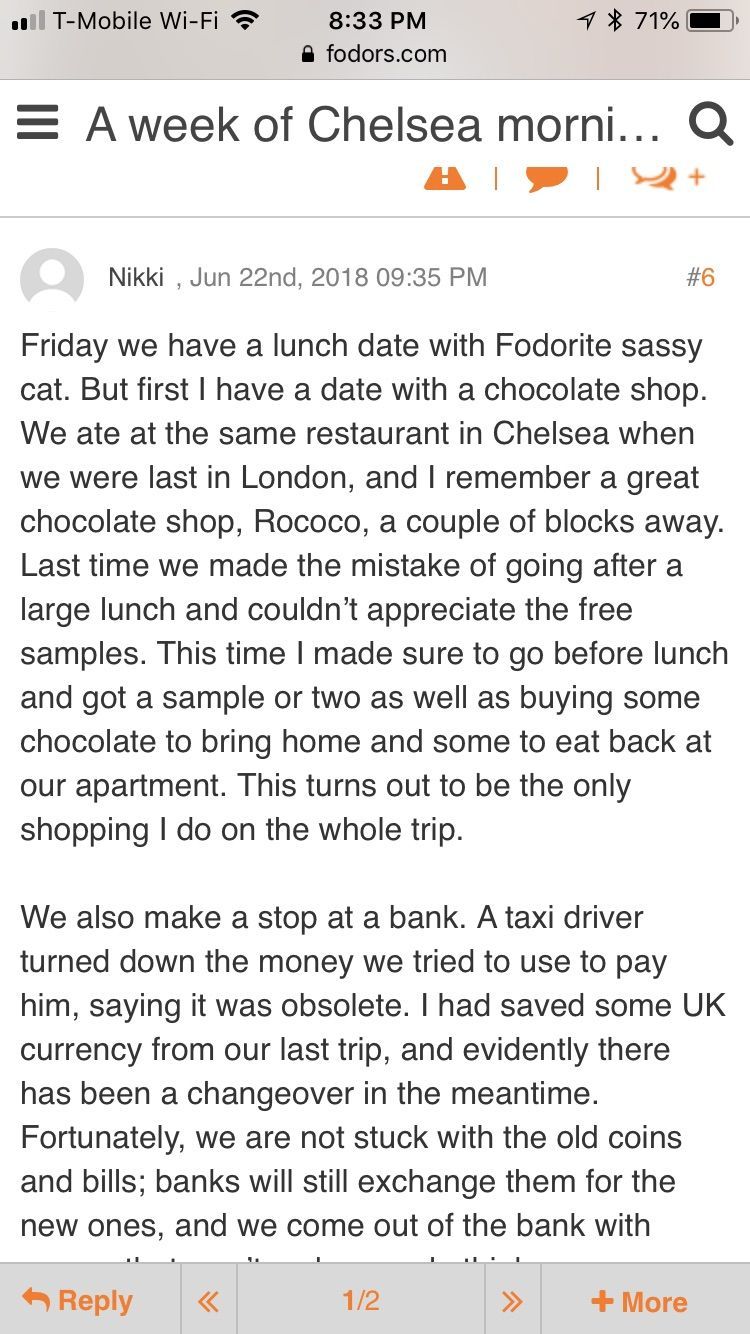Go to the previous page arrows
The height and width of the screenshot is (1334, 750).
(x=208, y=1301)
